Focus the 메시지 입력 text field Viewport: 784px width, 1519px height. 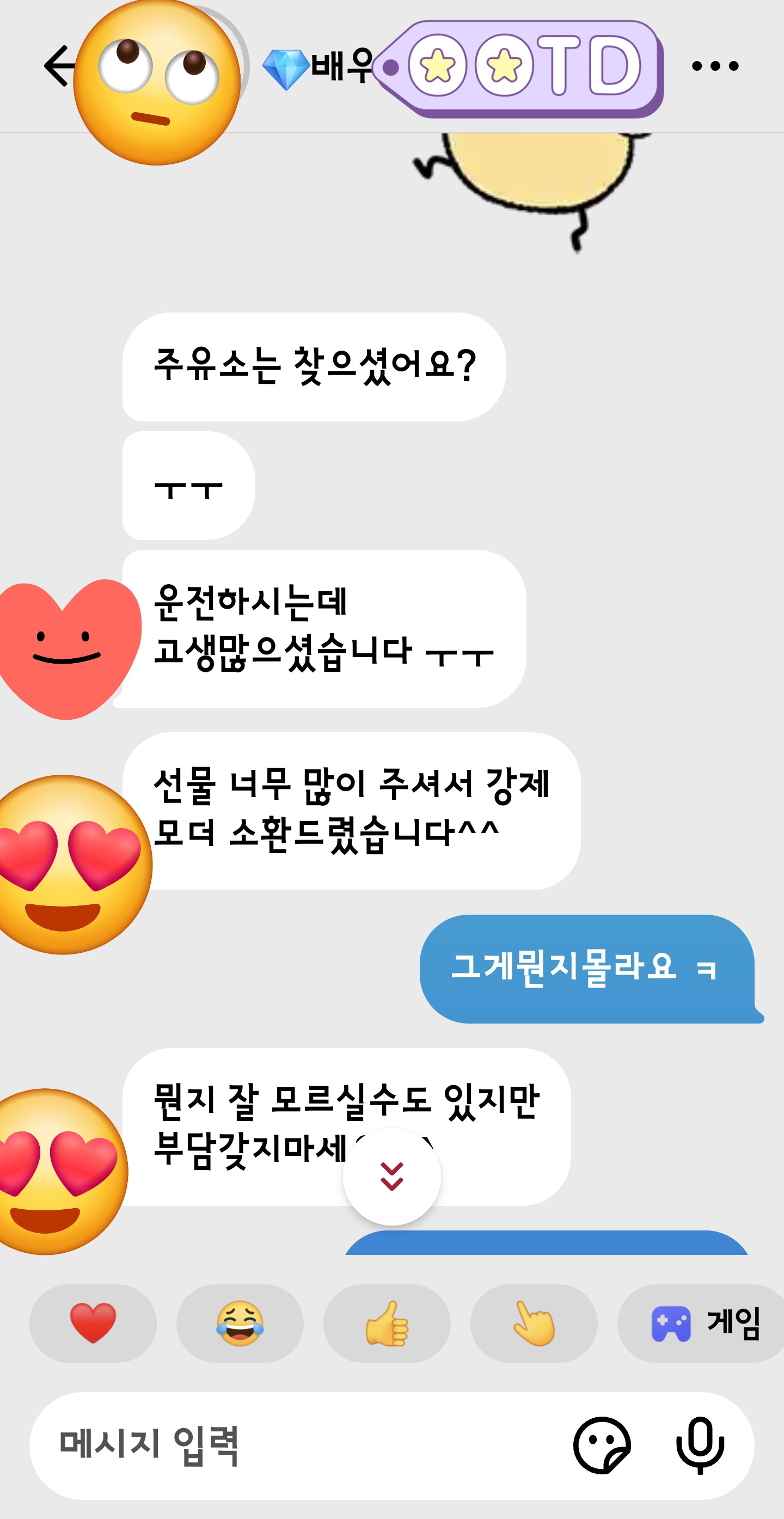[x=295, y=1445]
